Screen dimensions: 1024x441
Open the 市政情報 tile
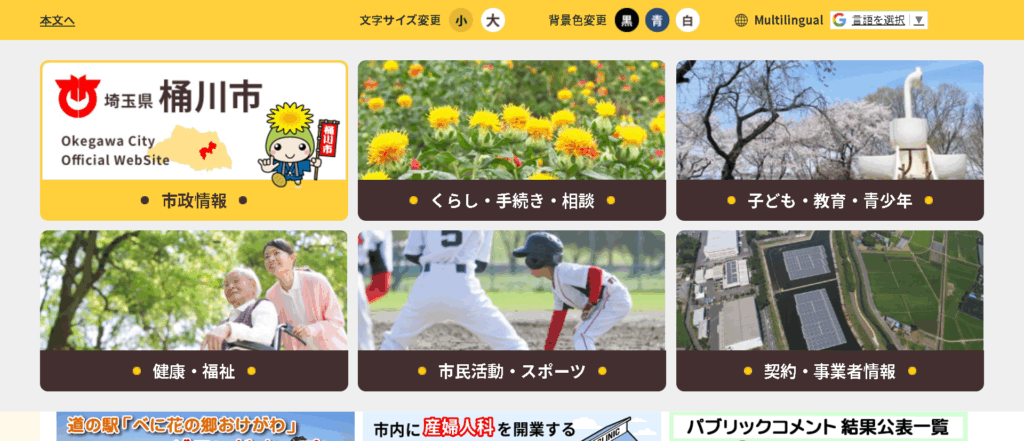click(194, 140)
